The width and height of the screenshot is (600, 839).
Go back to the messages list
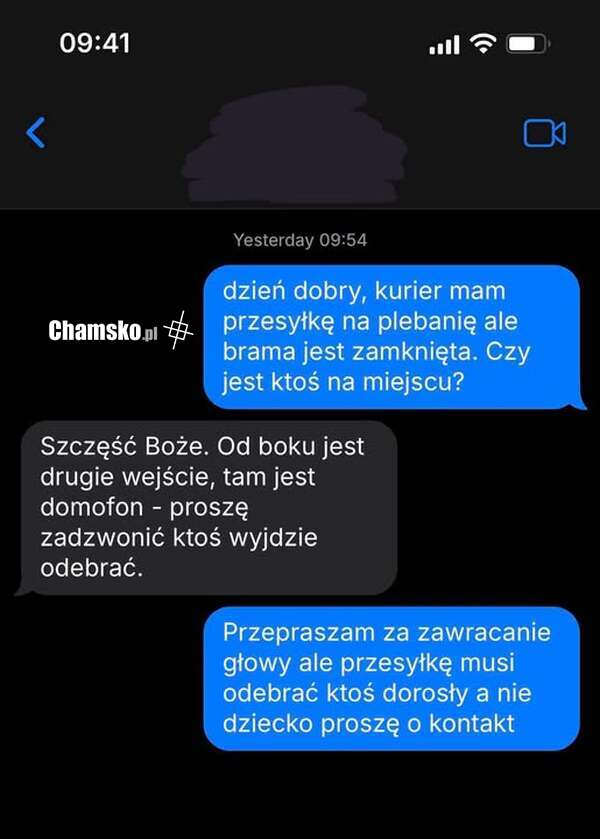tap(36, 132)
